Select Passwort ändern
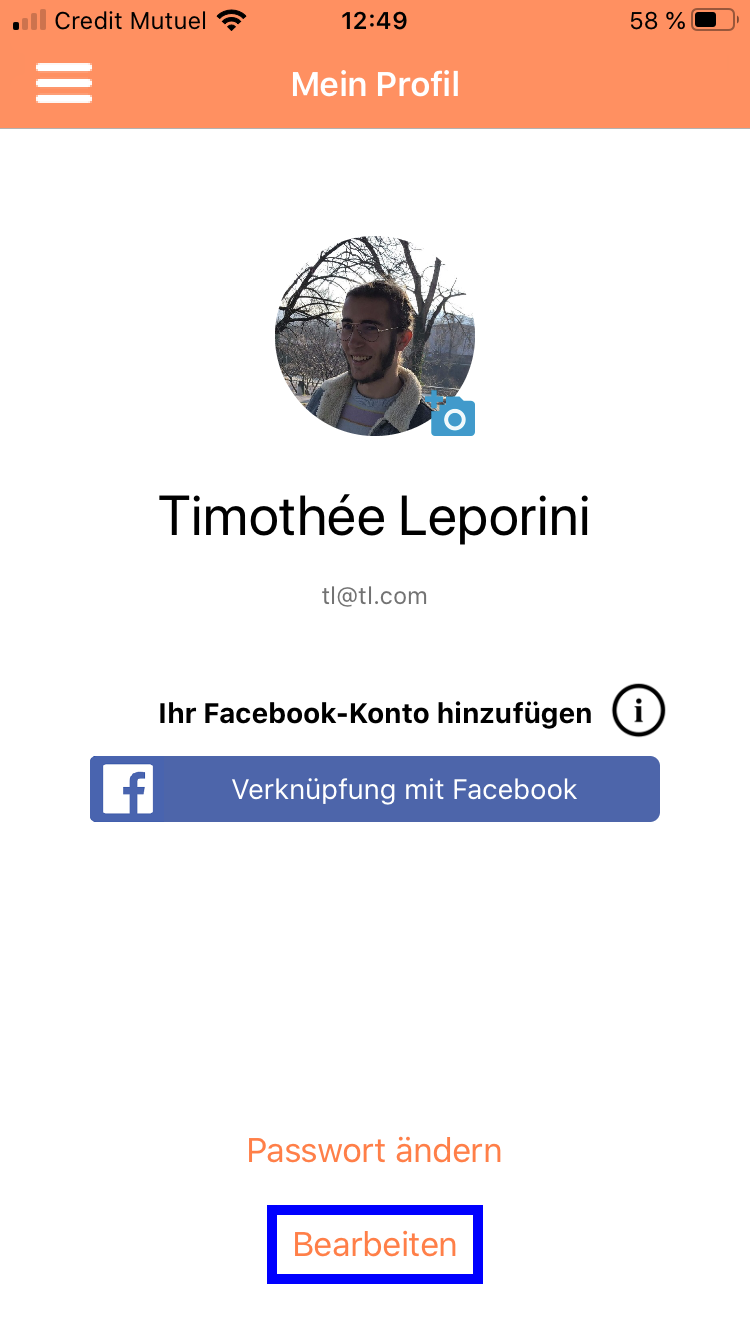The height and width of the screenshot is (1334, 750). [374, 1150]
